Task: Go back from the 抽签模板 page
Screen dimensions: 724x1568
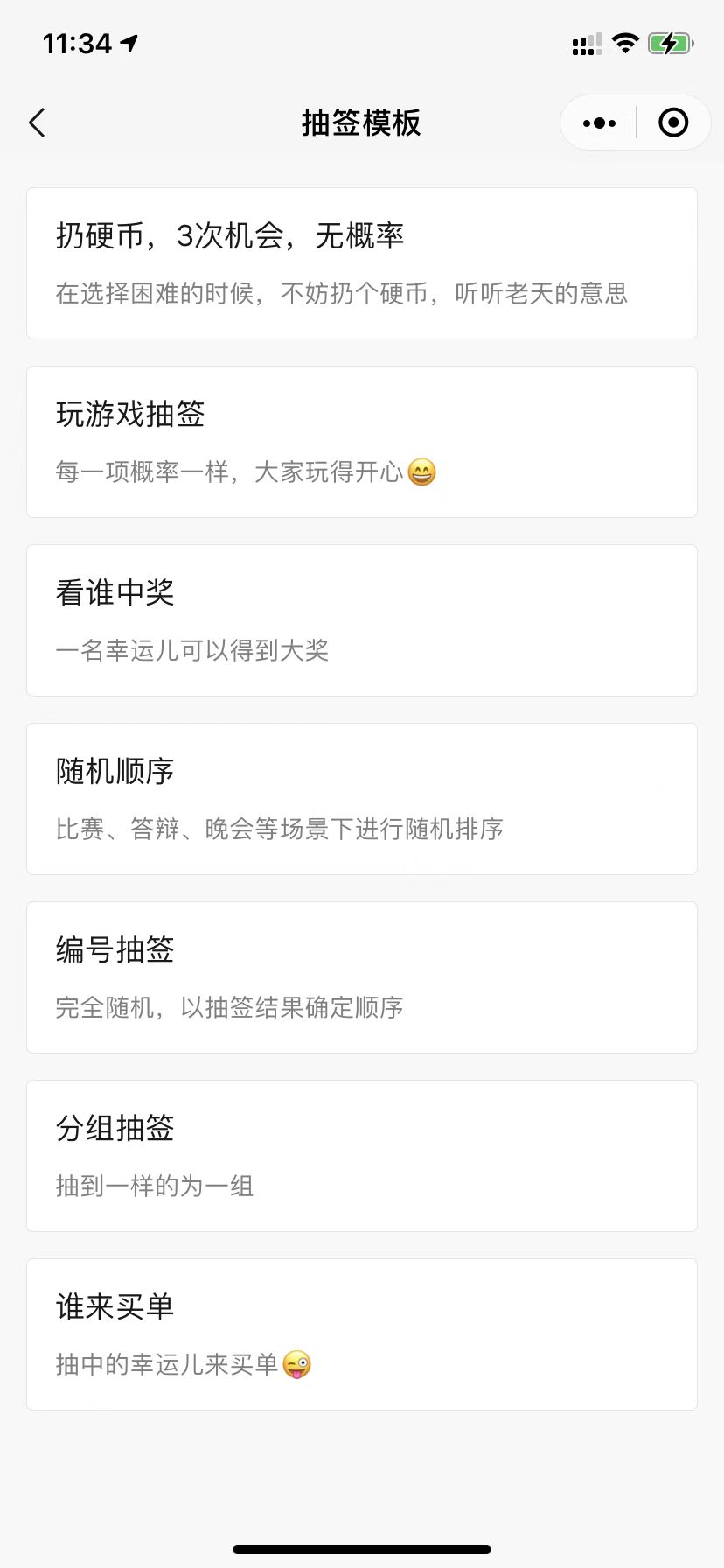Action: (37, 123)
